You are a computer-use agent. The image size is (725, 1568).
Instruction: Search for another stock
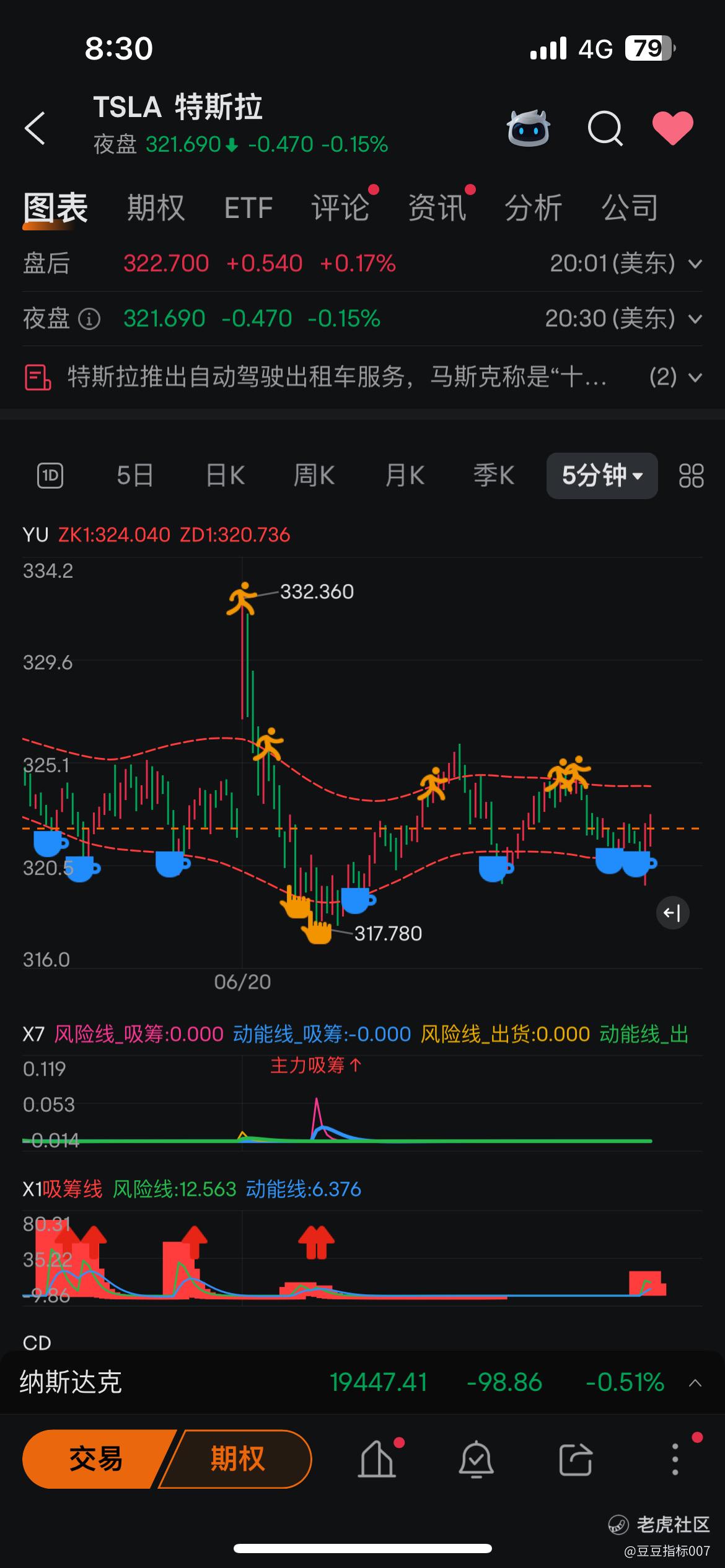click(x=604, y=128)
